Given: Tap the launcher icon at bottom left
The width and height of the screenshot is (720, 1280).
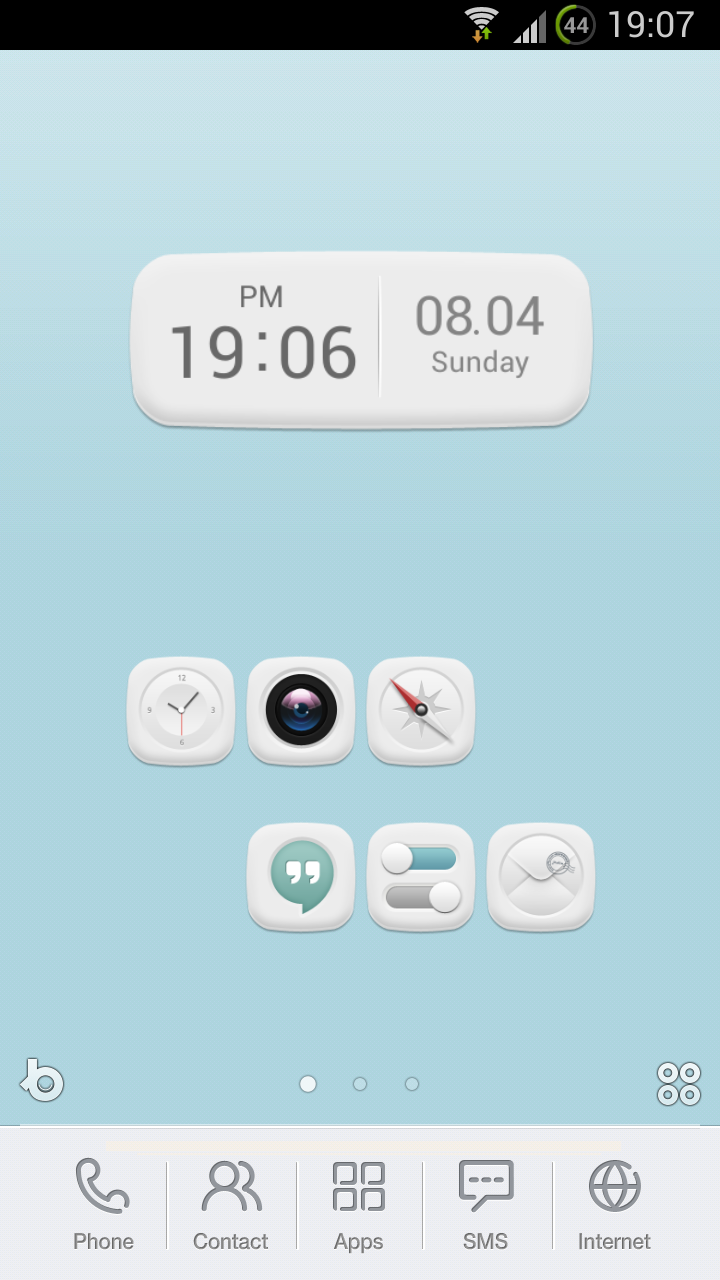Looking at the screenshot, I should (x=42, y=1081).
